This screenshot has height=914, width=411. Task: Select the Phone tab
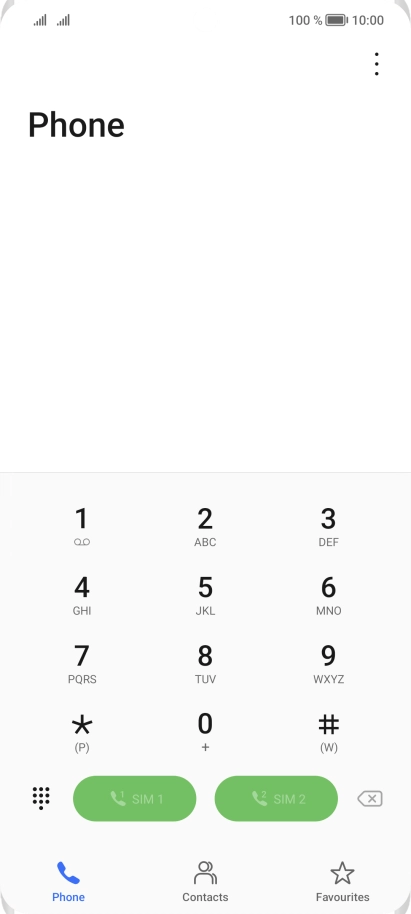[68, 882]
